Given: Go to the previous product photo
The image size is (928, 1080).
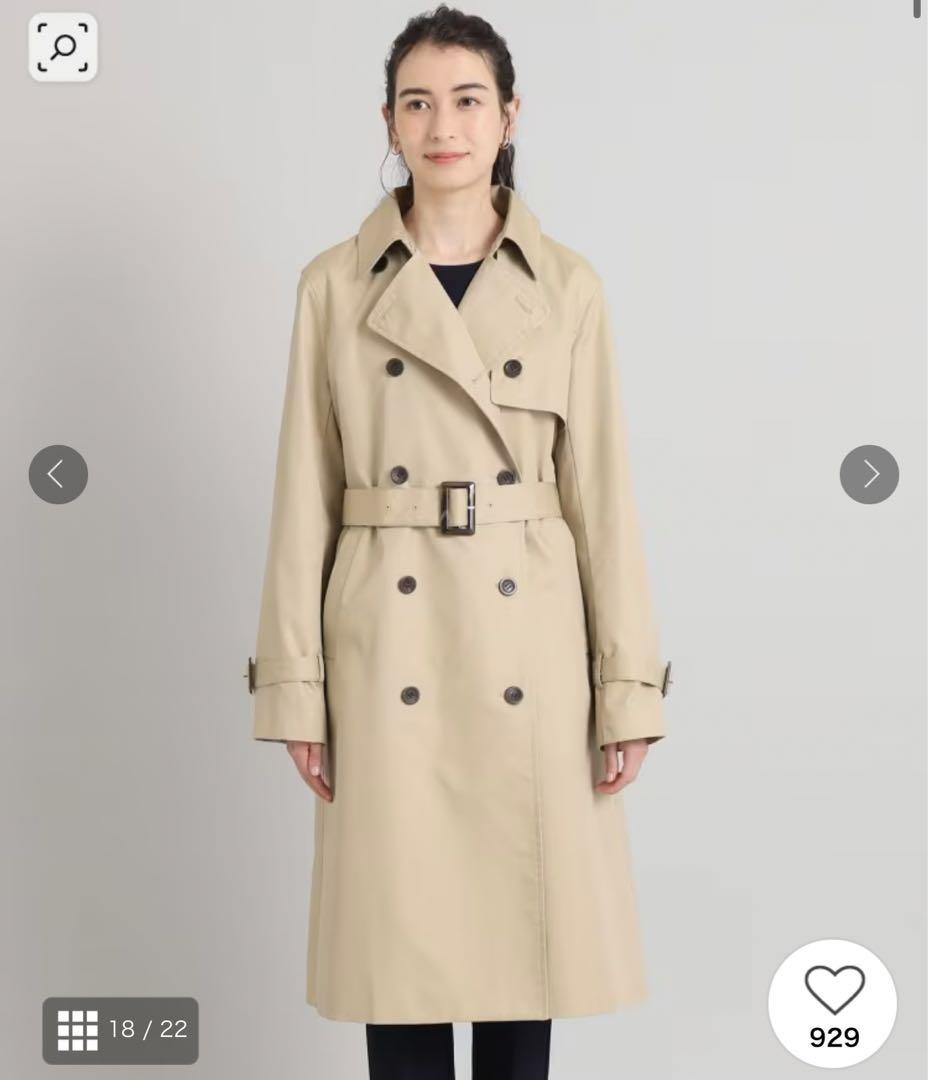Looking at the screenshot, I should (58, 474).
